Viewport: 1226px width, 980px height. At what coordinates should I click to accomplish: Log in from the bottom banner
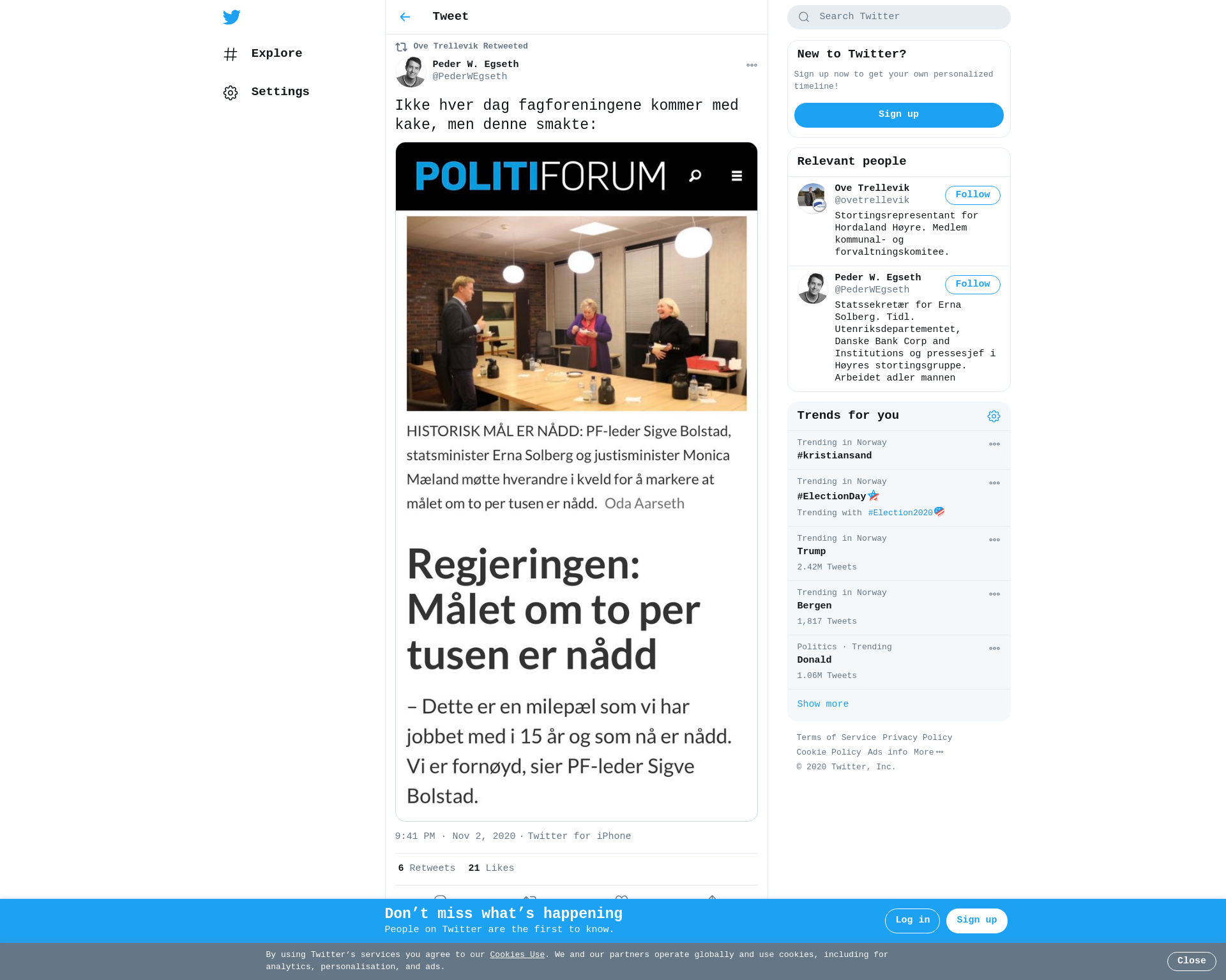(912, 920)
